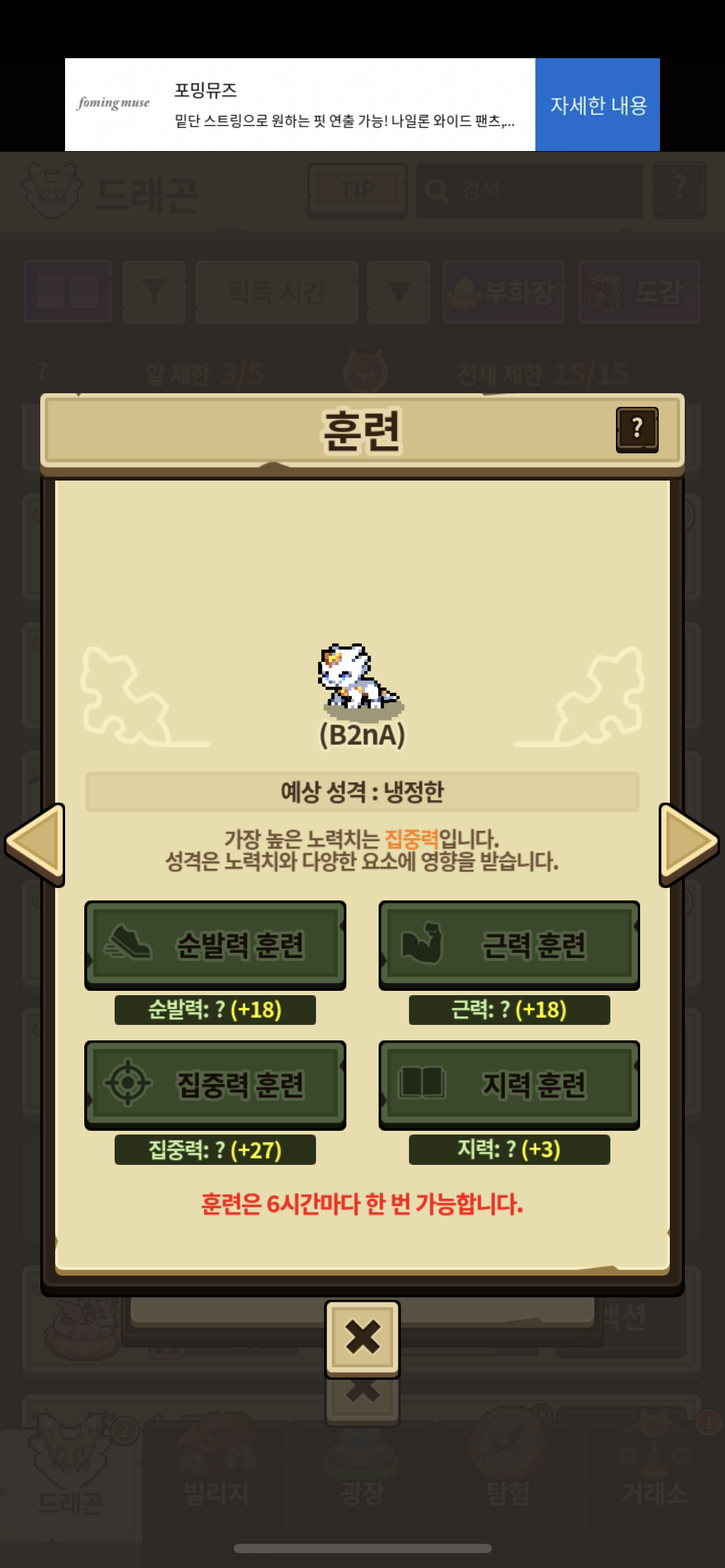Start 지력 훈련 (intellect training)
This screenshot has width=725, height=1568.
[509, 1085]
